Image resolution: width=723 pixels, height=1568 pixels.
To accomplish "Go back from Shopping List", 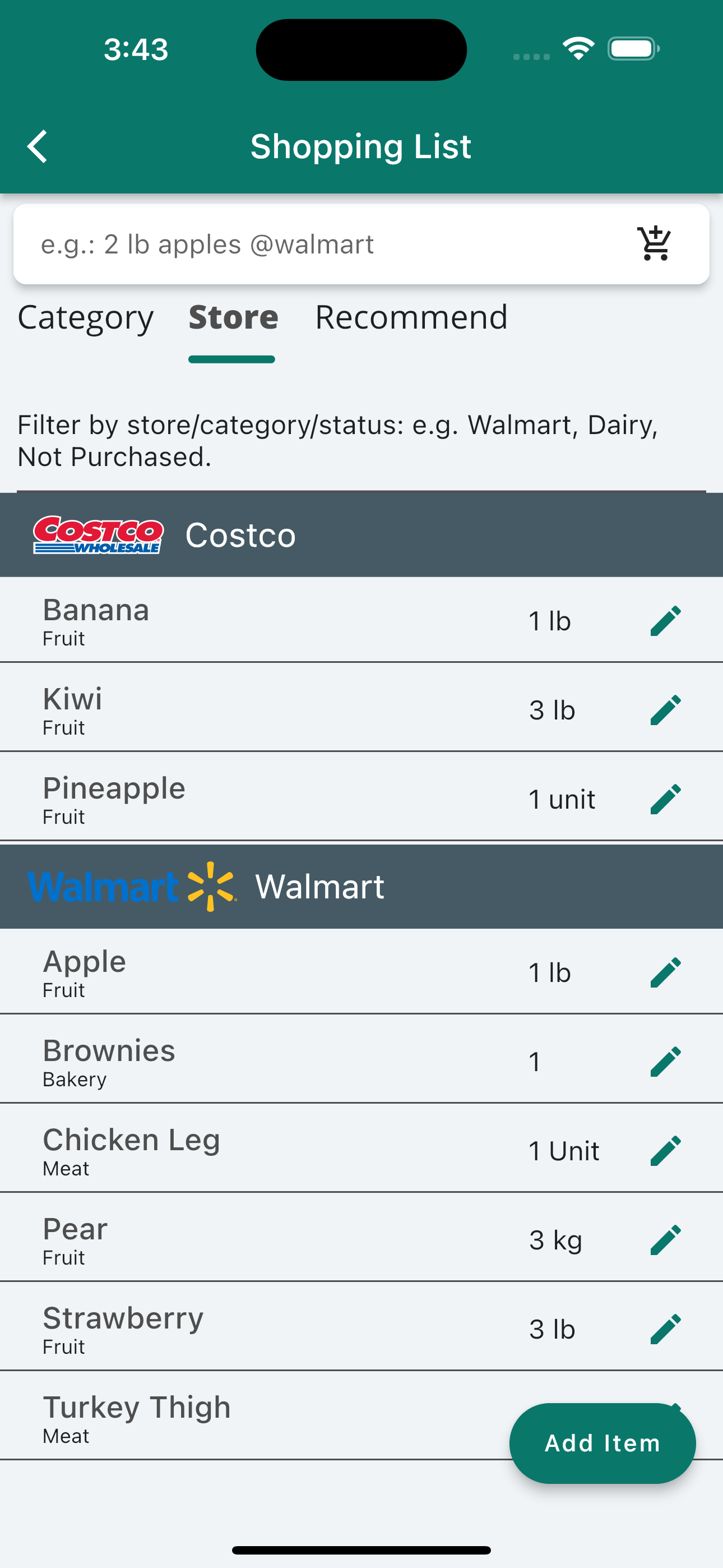I will (38, 147).
